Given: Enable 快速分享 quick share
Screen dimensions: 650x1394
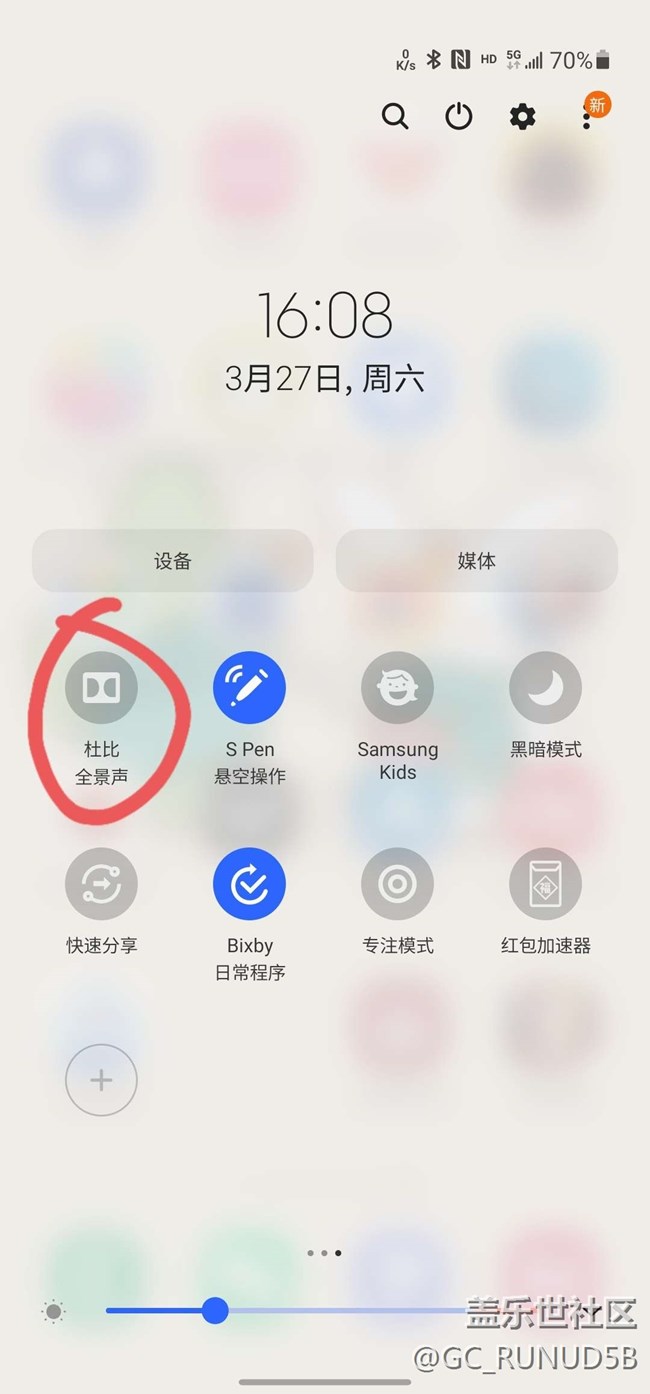Looking at the screenshot, I should (101, 883).
